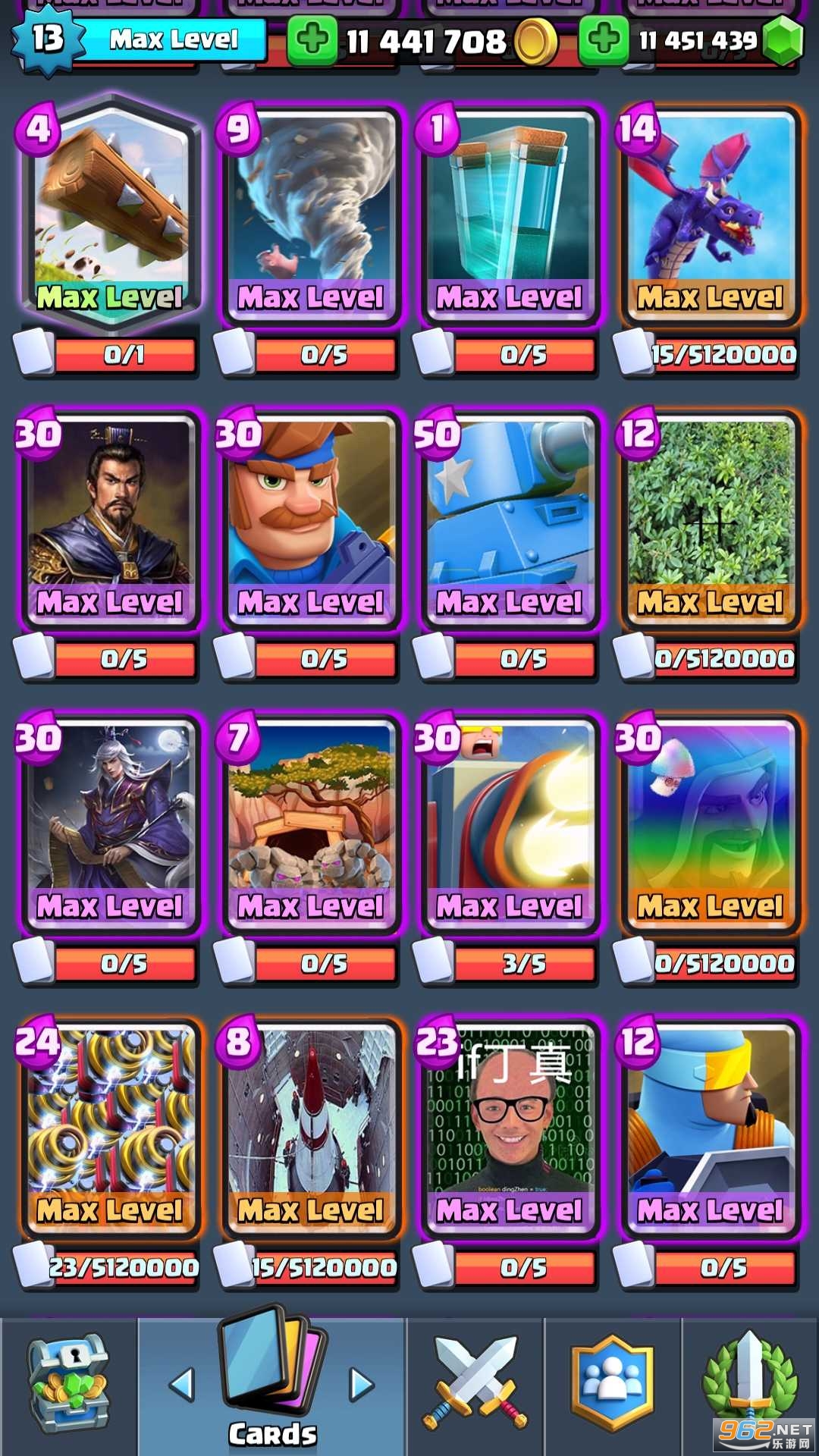This screenshot has height=1456, width=819.
Task: Tap the left arrow beside Cards
Action: (x=182, y=1385)
